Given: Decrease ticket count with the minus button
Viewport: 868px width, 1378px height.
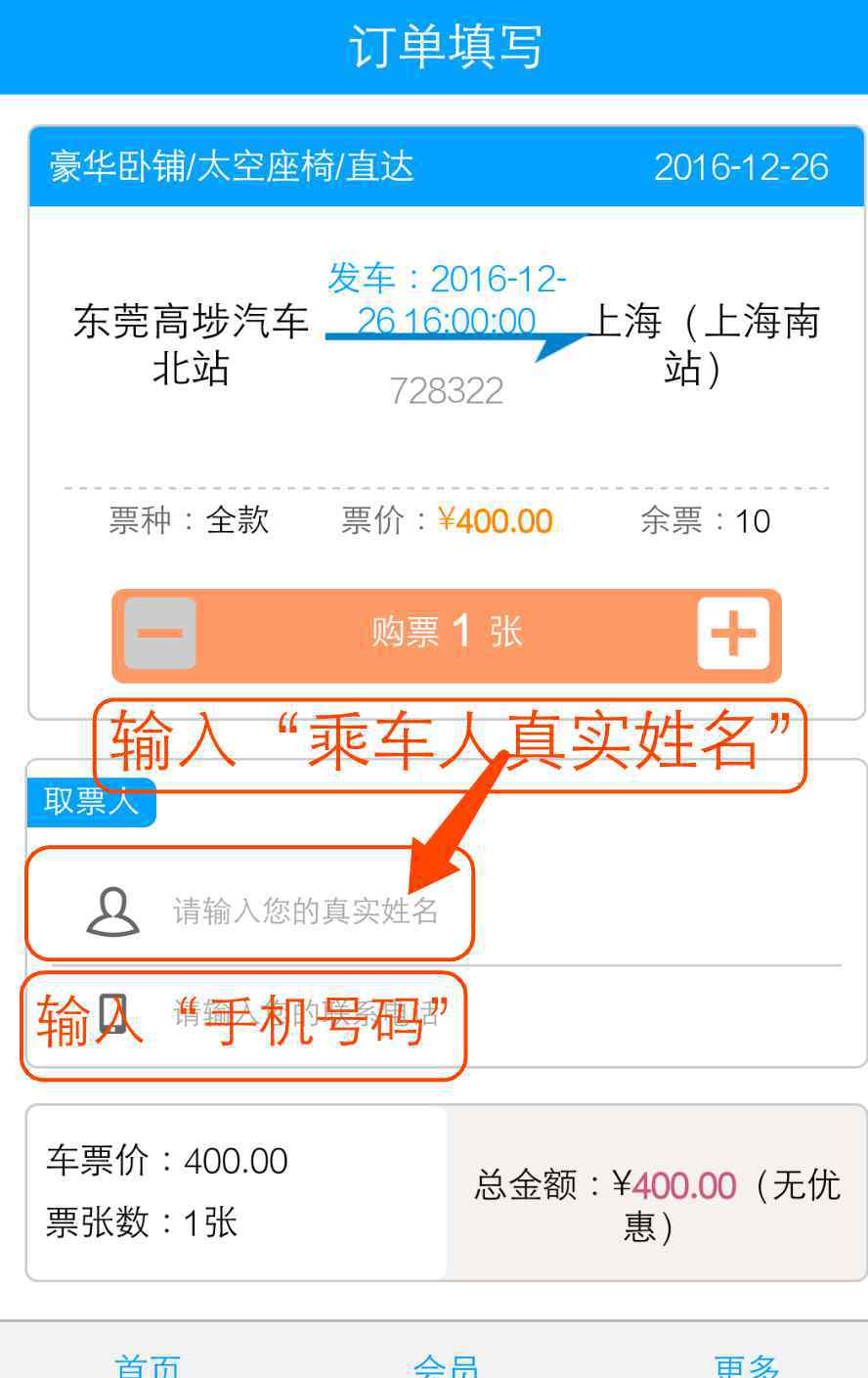Looking at the screenshot, I should point(160,634).
